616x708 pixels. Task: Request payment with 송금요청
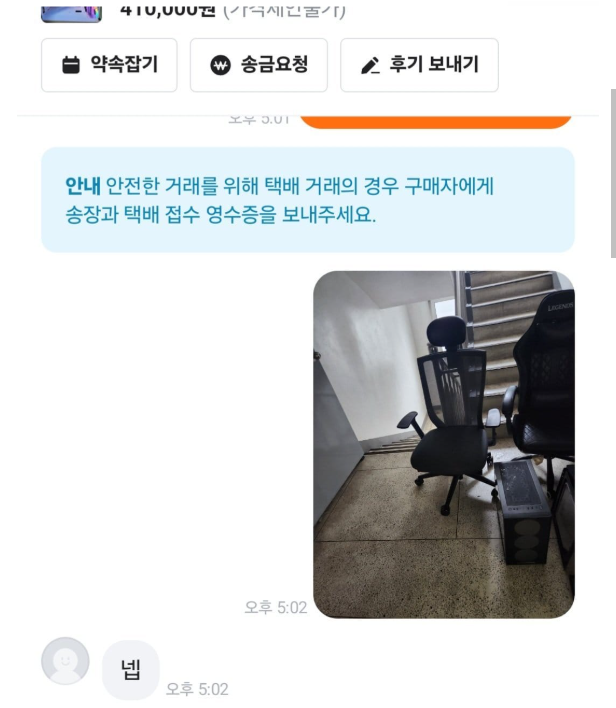click(258, 65)
